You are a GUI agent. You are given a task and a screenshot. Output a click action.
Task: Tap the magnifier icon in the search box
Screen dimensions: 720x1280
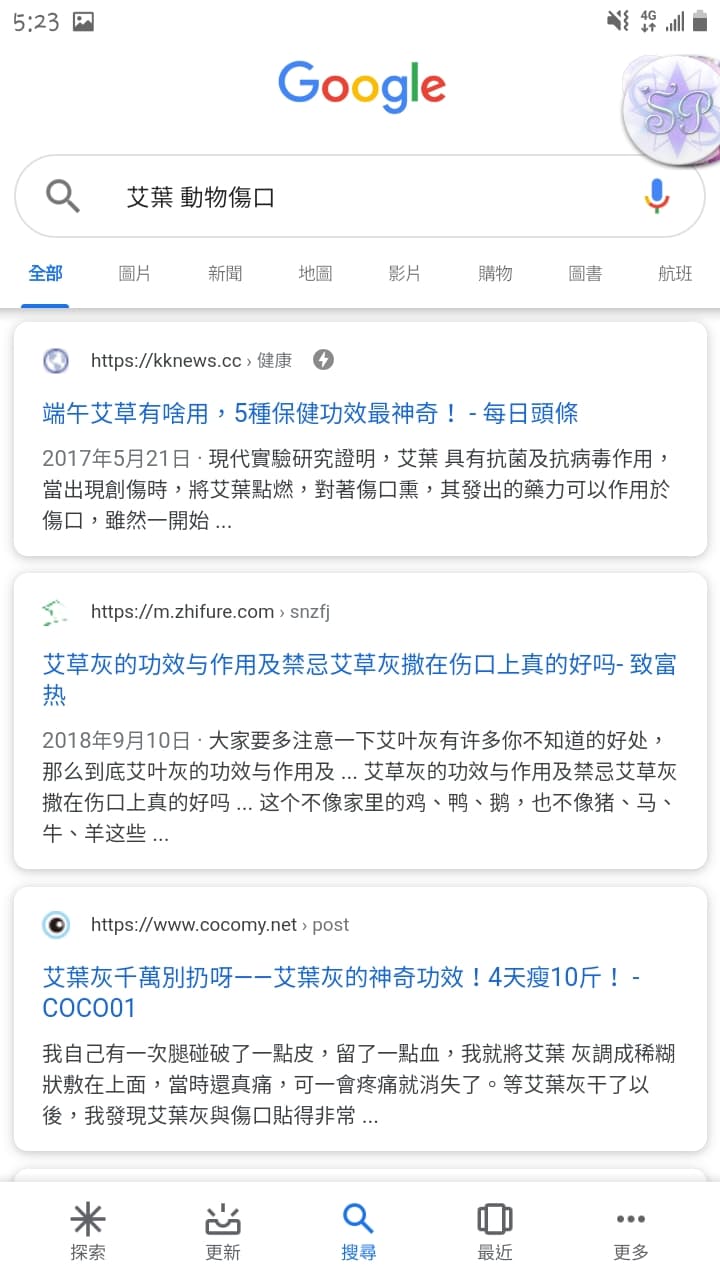(63, 197)
